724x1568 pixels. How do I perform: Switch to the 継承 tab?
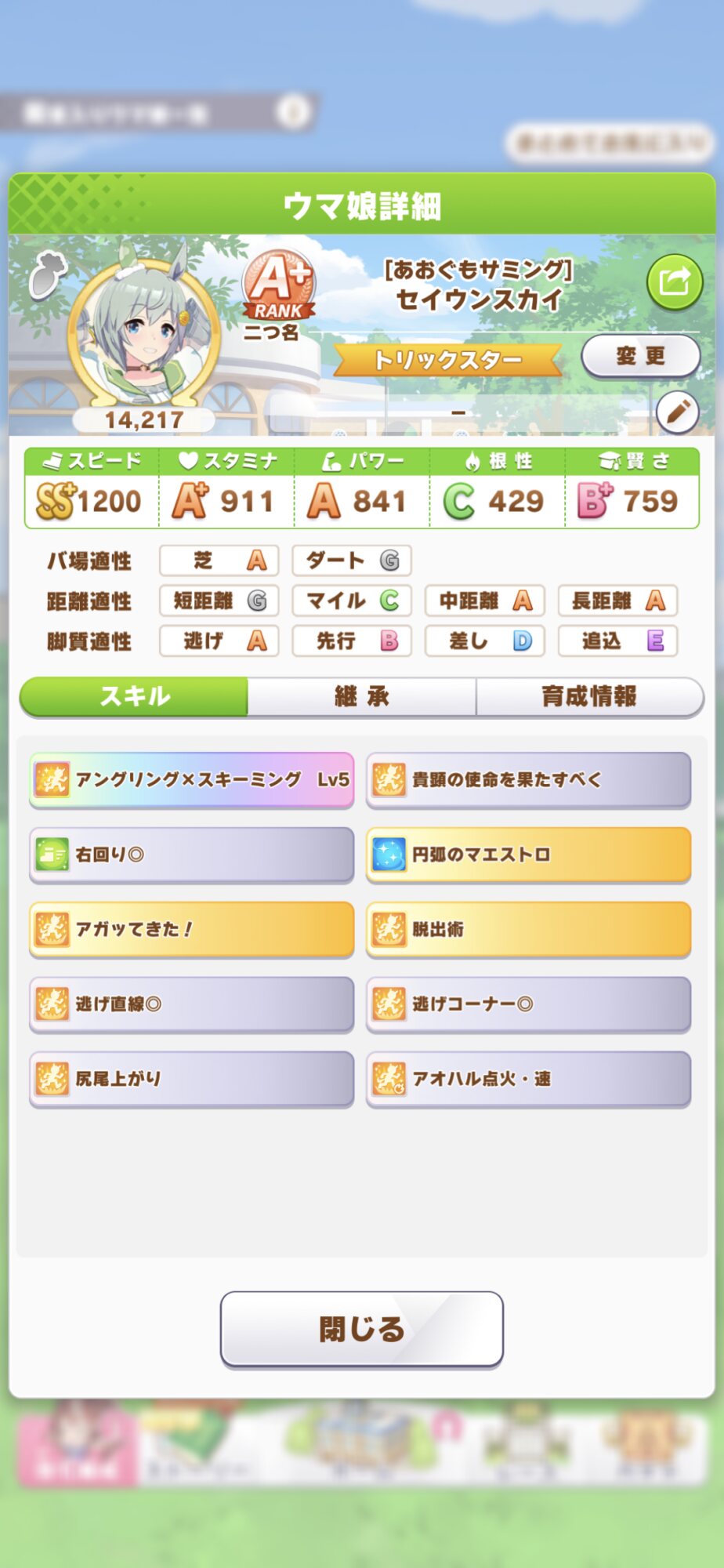click(361, 696)
